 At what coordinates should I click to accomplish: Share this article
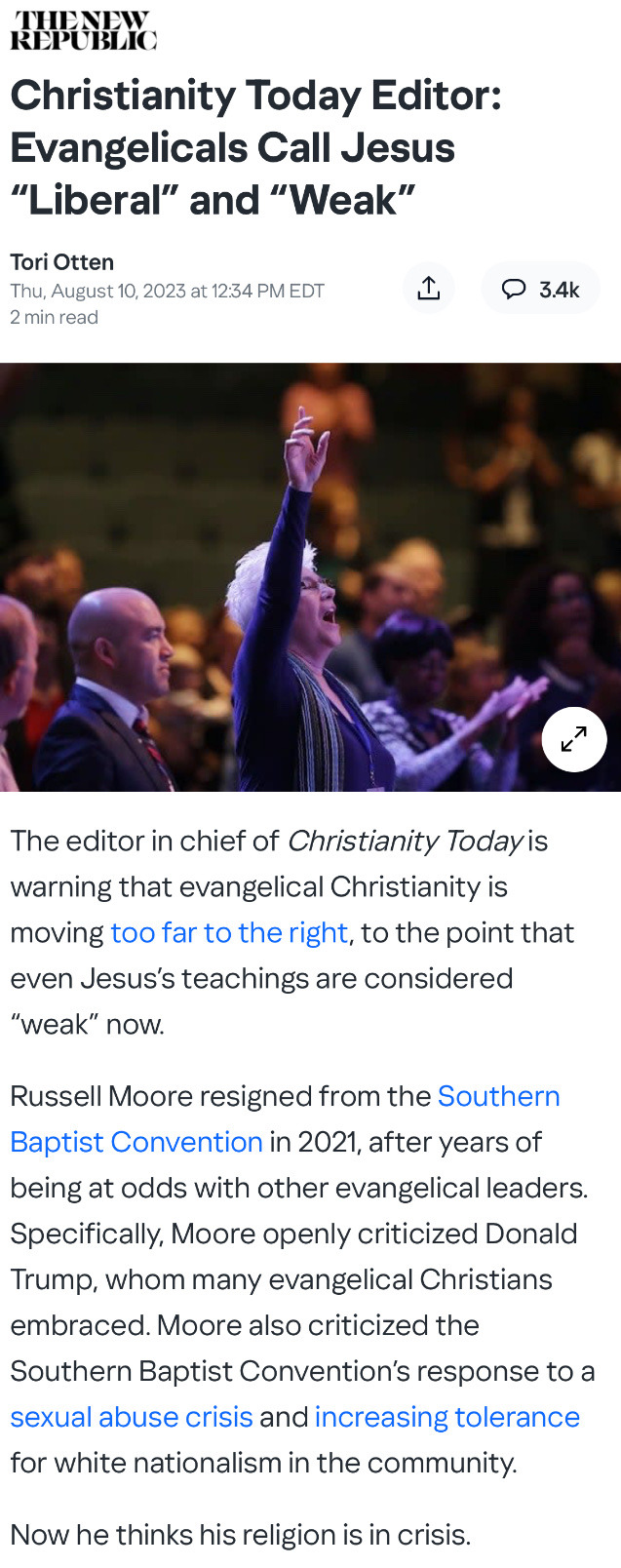(429, 289)
